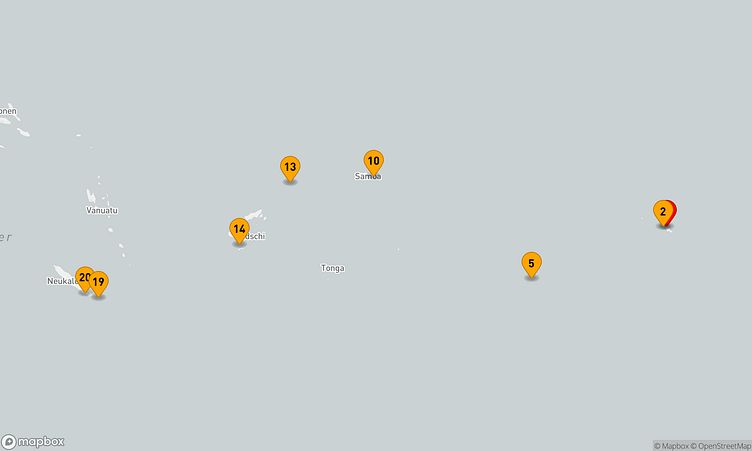752x451 pixels.
Task: Open the © OpenStreetMap attribution link
Action: point(722,445)
